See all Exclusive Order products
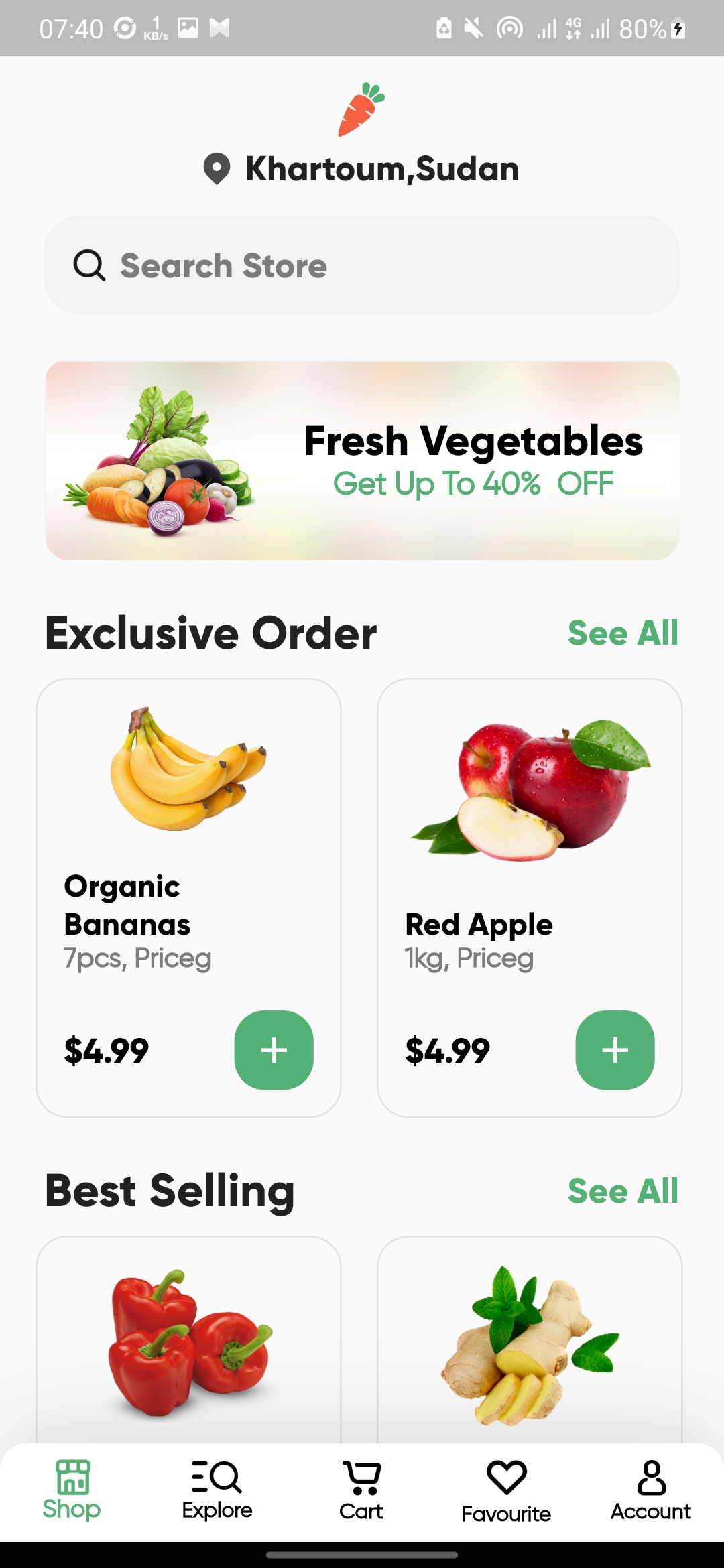This screenshot has height=1568, width=724. tap(622, 633)
